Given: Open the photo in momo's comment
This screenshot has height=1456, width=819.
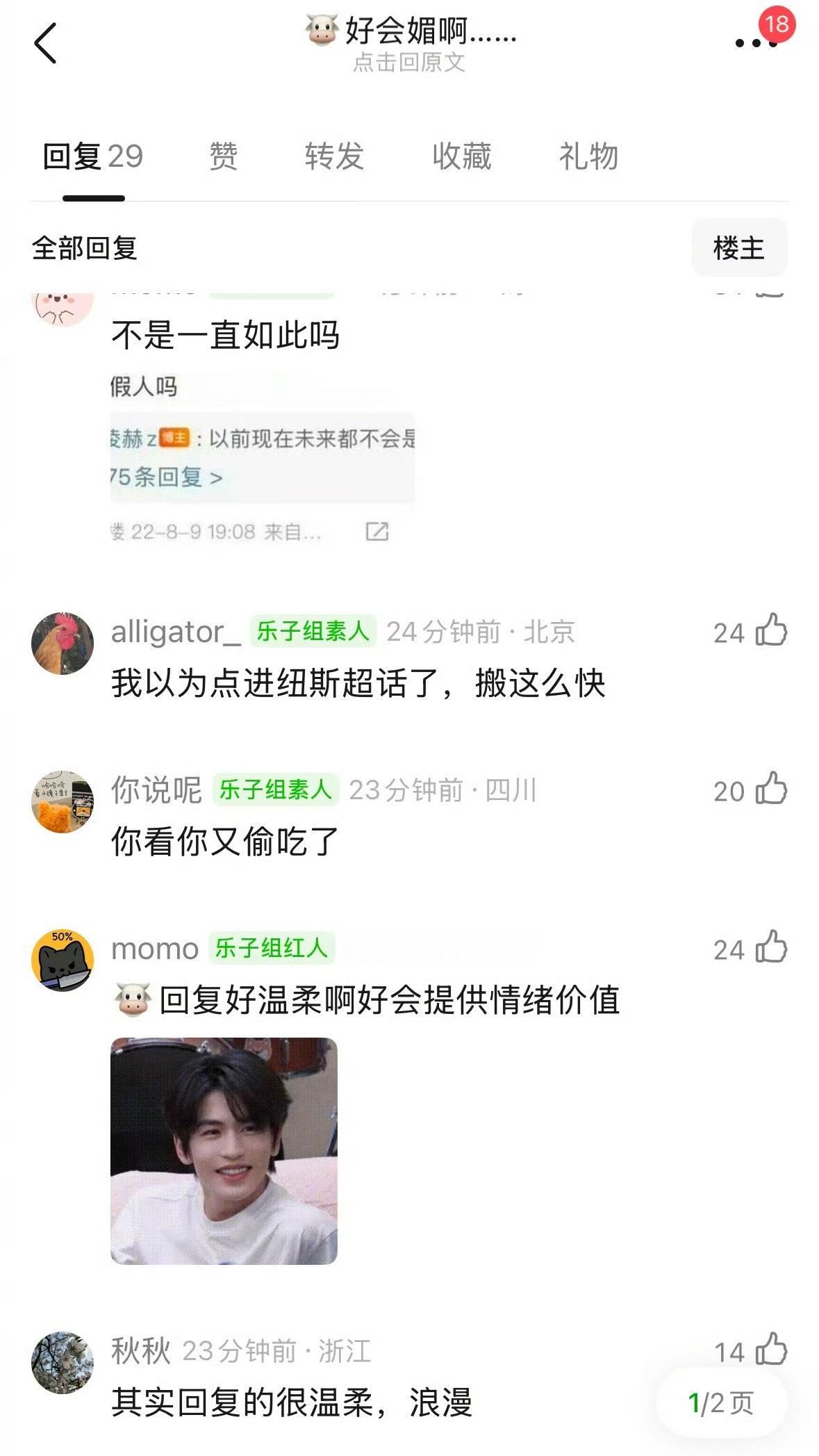Looking at the screenshot, I should point(224,1151).
